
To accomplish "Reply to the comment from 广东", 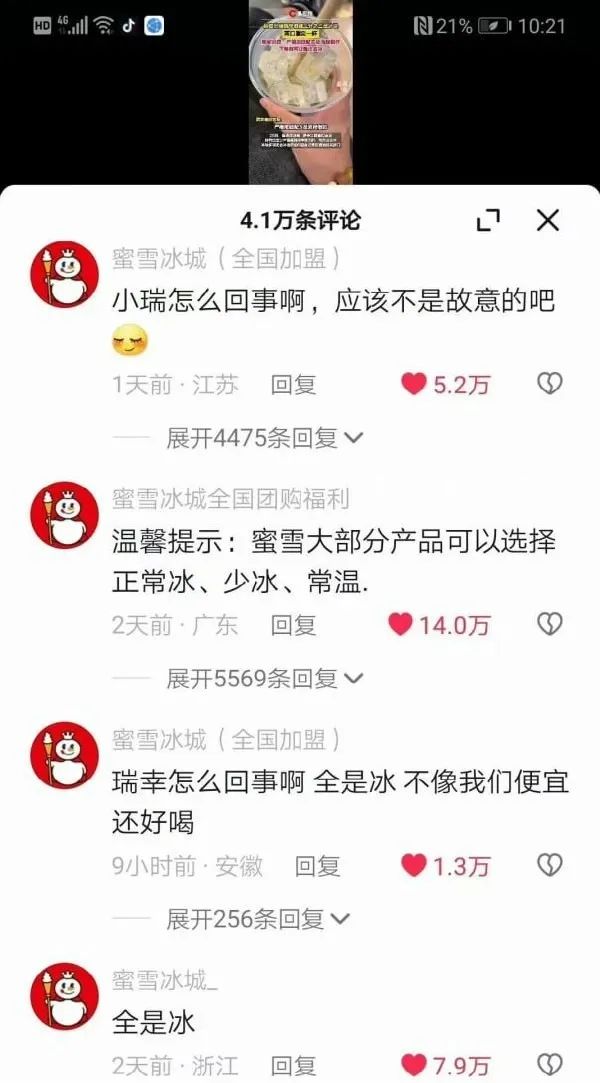I will coord(293,625).
